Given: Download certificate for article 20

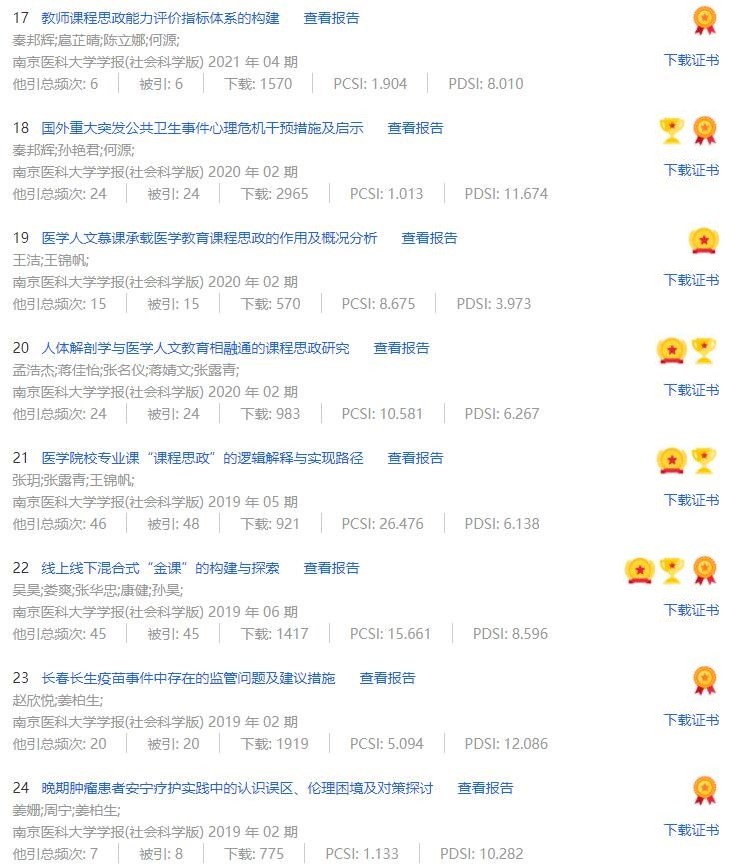Looking at the screenshot, I should (x=691, y=390).
